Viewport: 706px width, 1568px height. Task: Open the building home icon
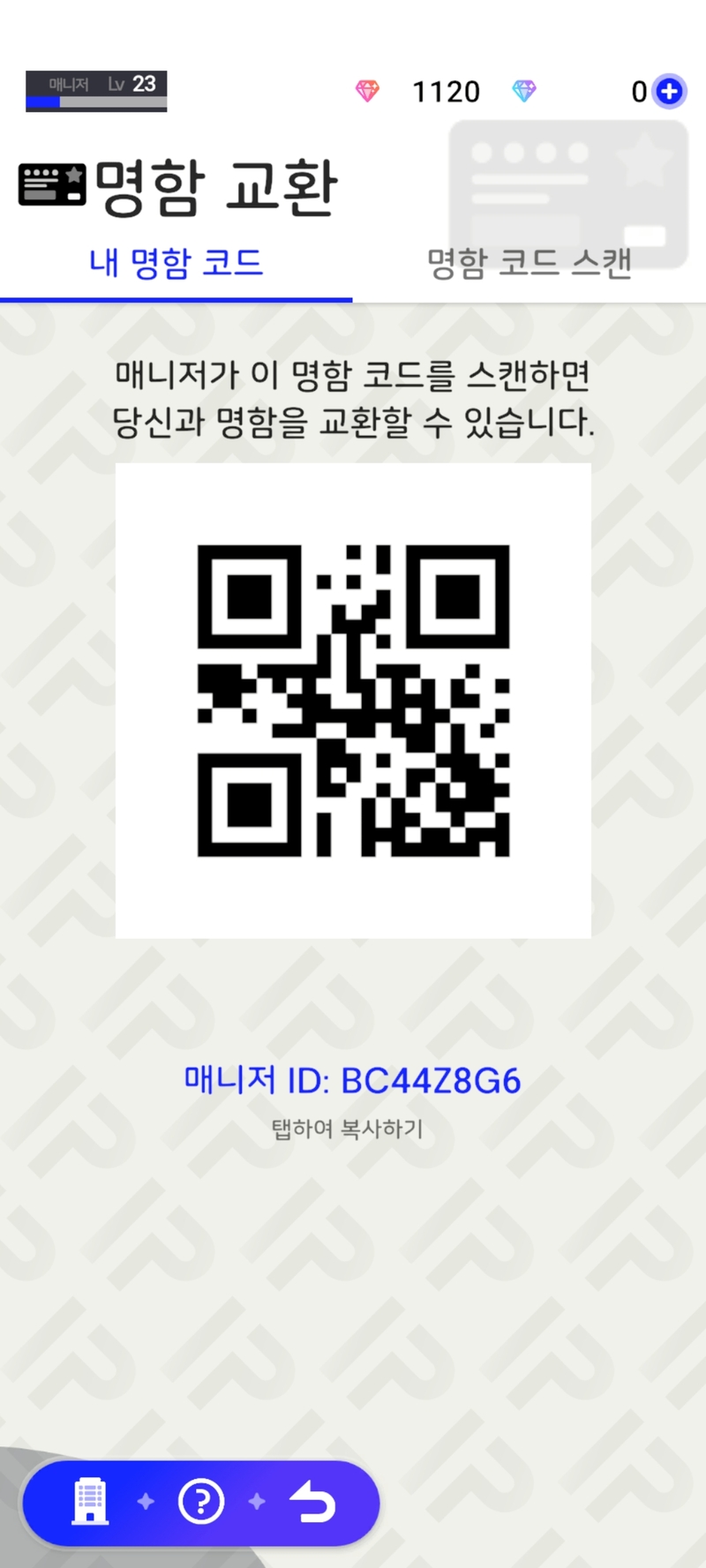90,1501
